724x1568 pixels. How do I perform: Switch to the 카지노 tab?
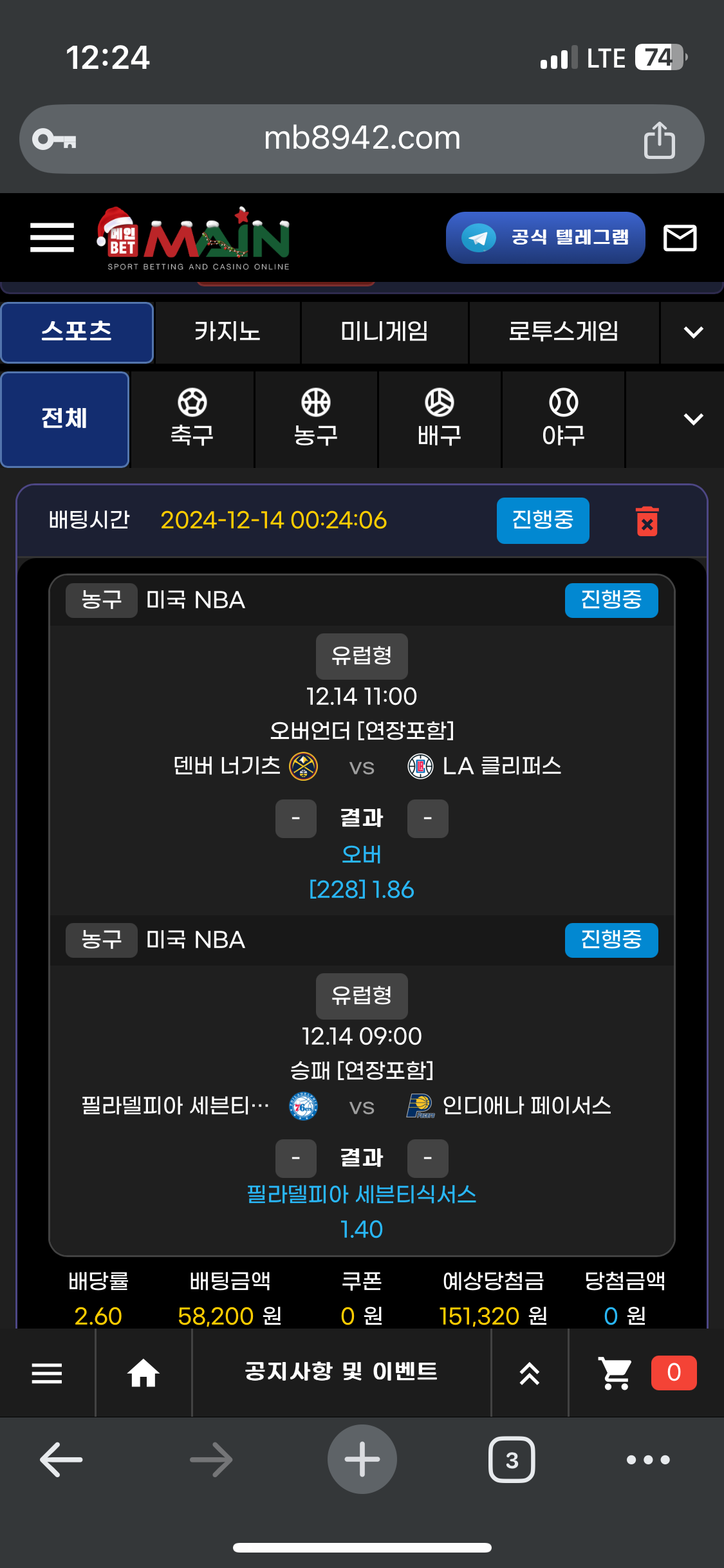coord(227,332)
